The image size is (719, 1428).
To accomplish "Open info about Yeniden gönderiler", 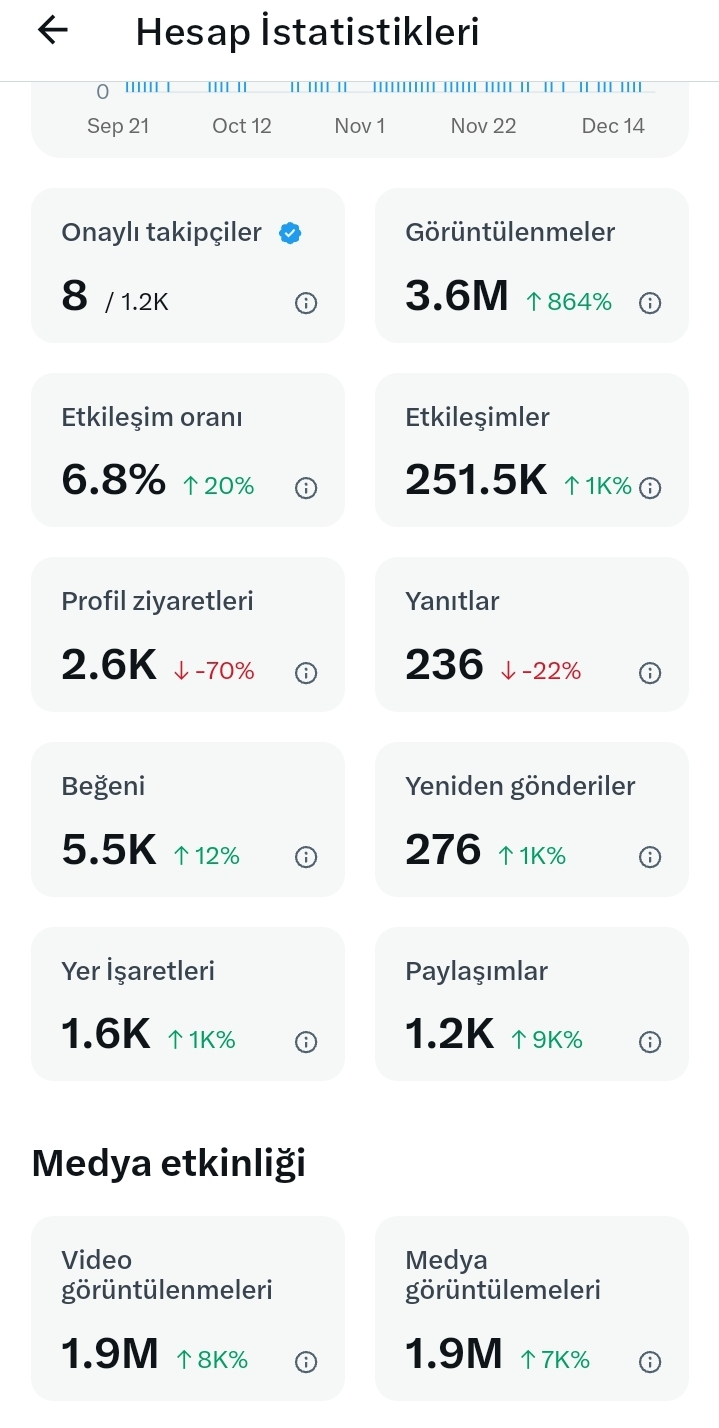I will 650,857.
